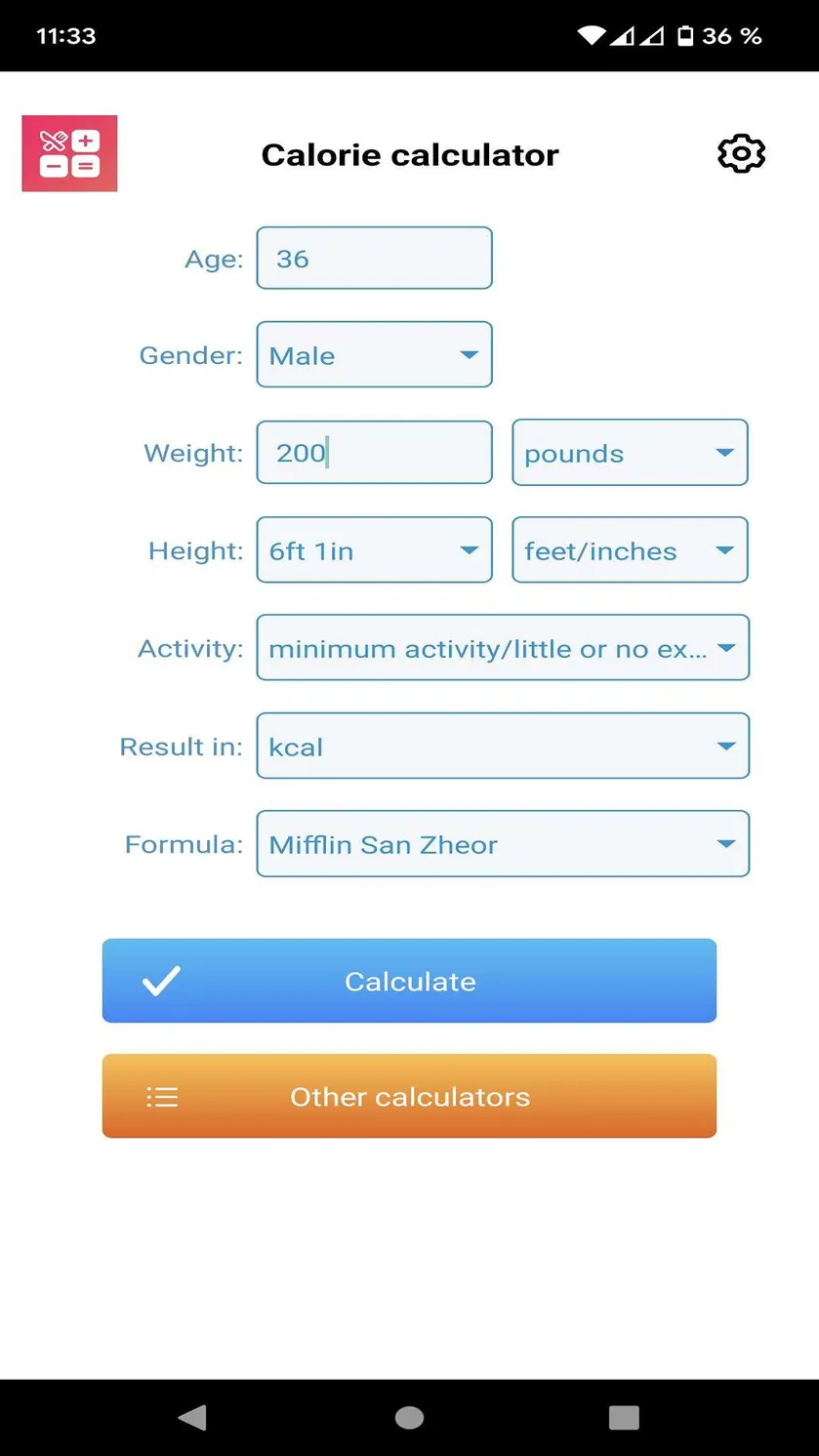This screenshot has height=1456, width=819.
Task: Change the weight unit from pounds
Action: pos(630,453)
